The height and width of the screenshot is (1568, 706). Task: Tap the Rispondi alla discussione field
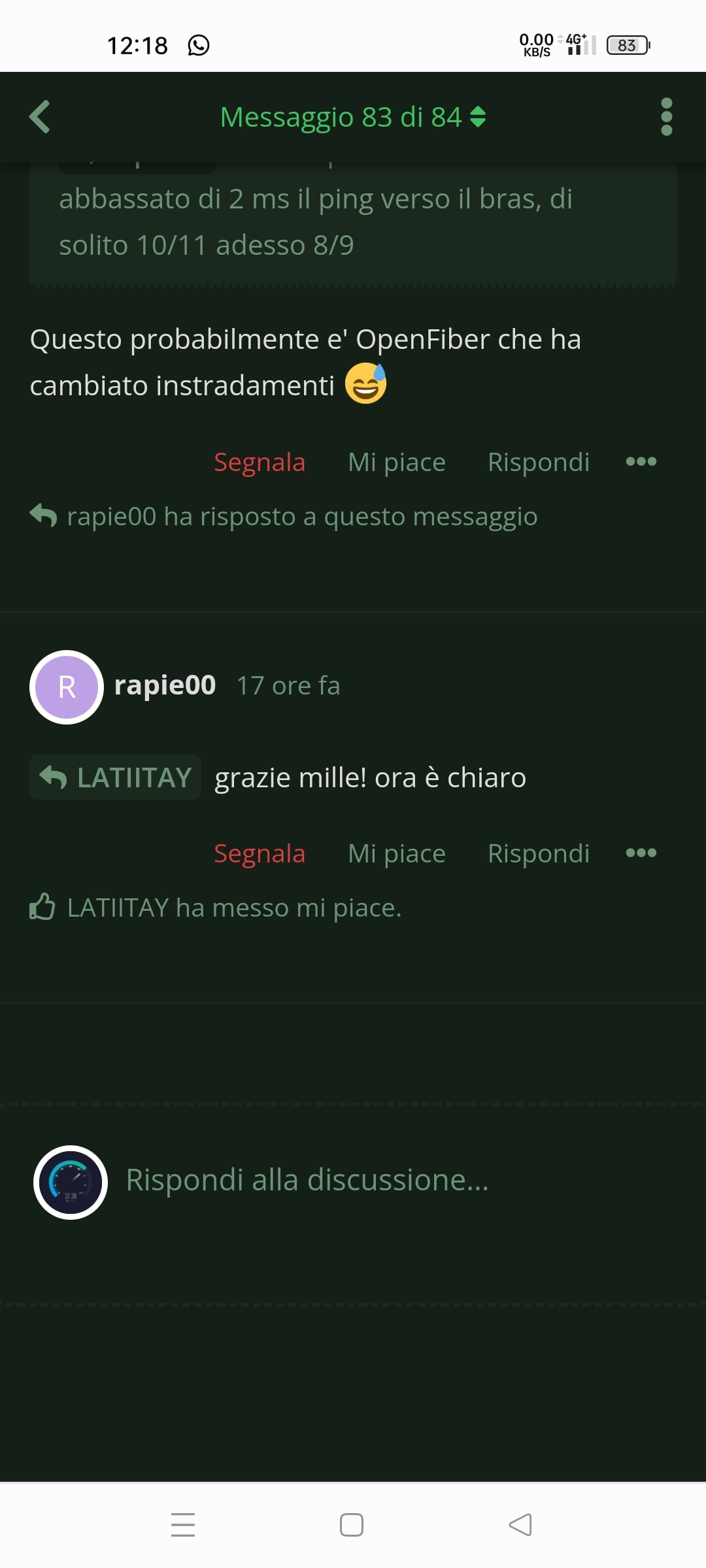tap(307, 1180)
